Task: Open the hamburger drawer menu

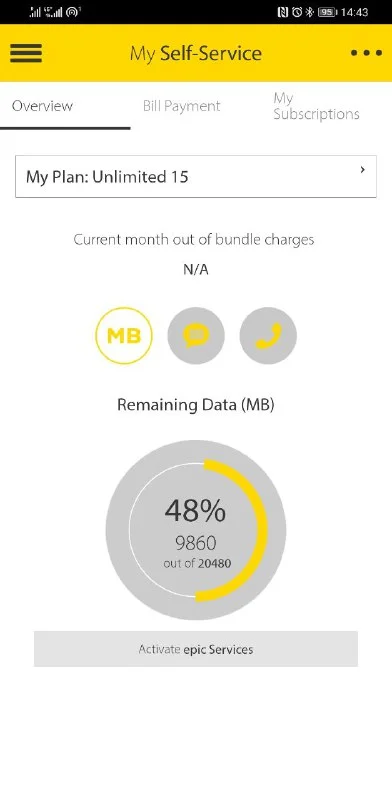Action: coord(26,53)
